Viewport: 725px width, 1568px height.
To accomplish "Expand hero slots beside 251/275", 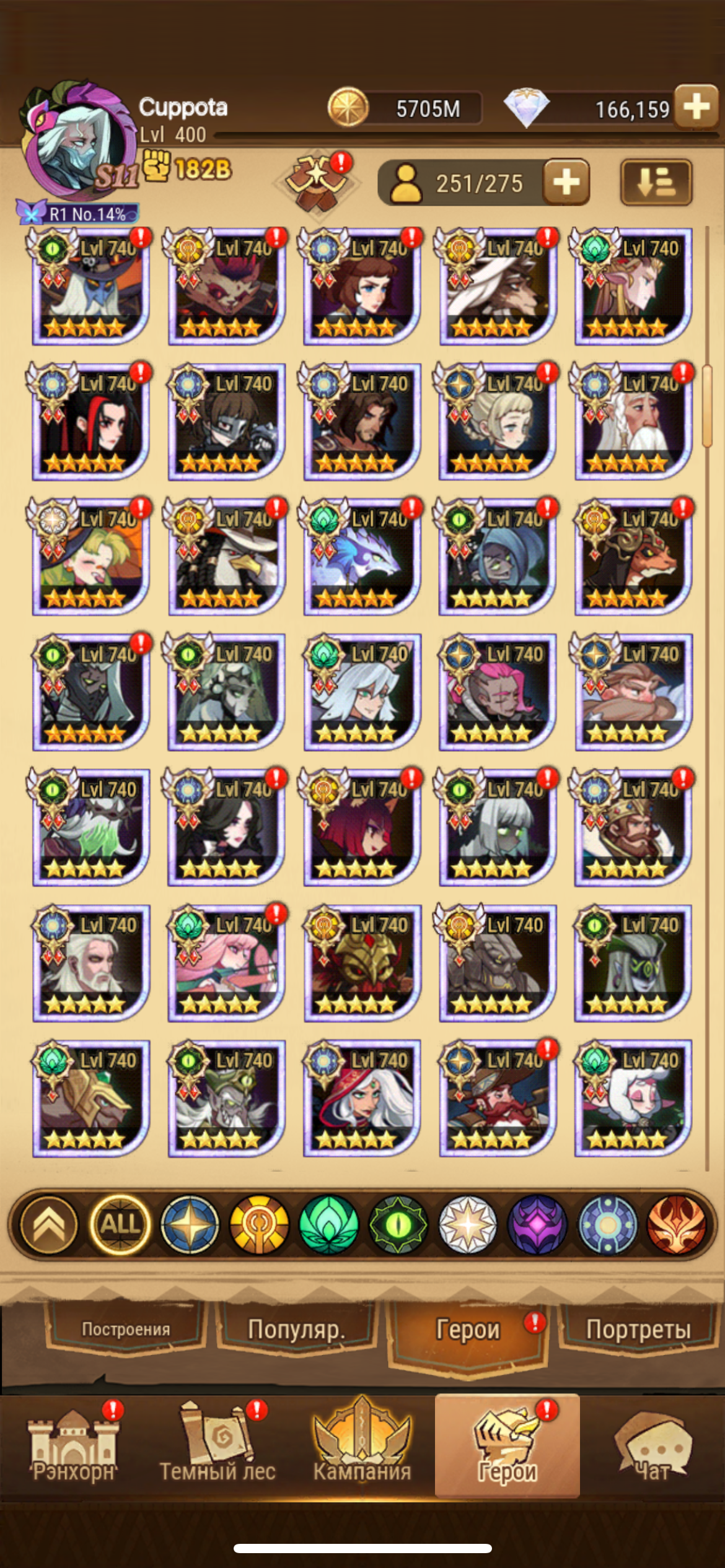I will pos(566,182).
